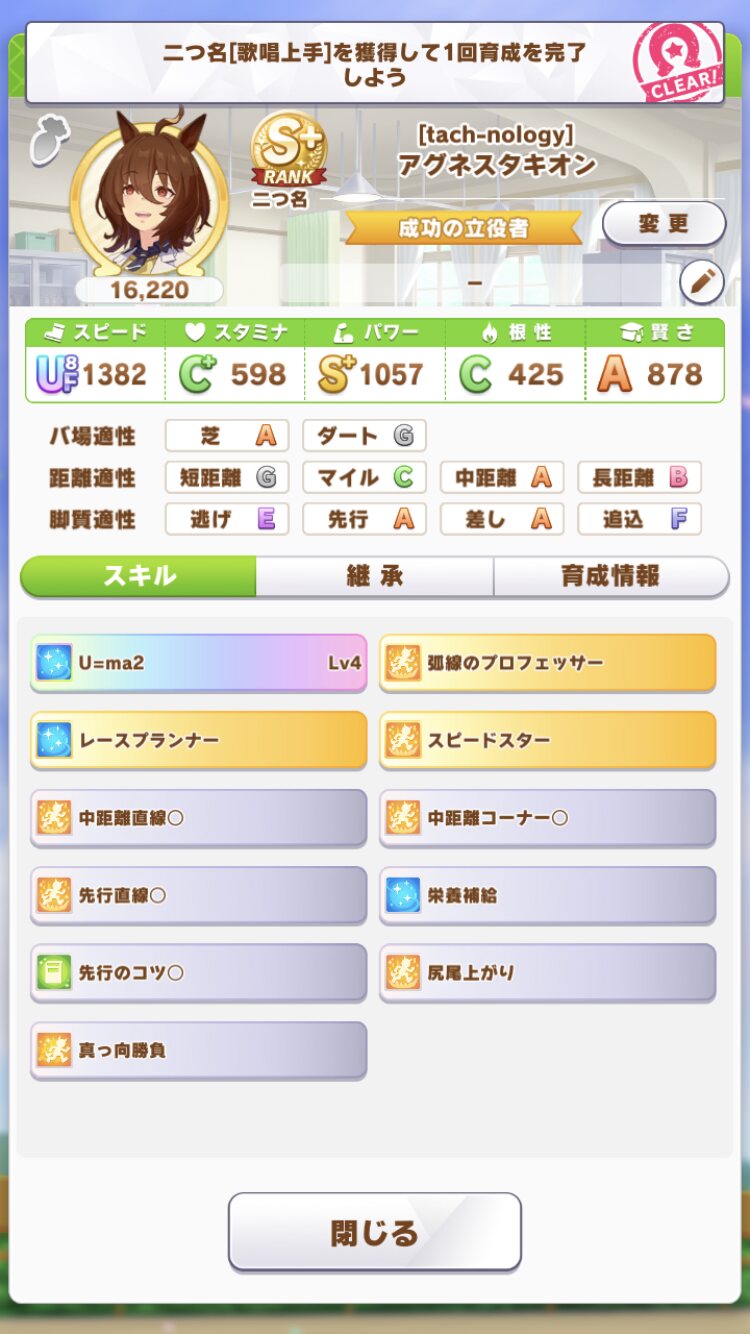Switch to the 育成情報 tab
This screenshot has width=750, height=1334.
(x=610, y=576)
